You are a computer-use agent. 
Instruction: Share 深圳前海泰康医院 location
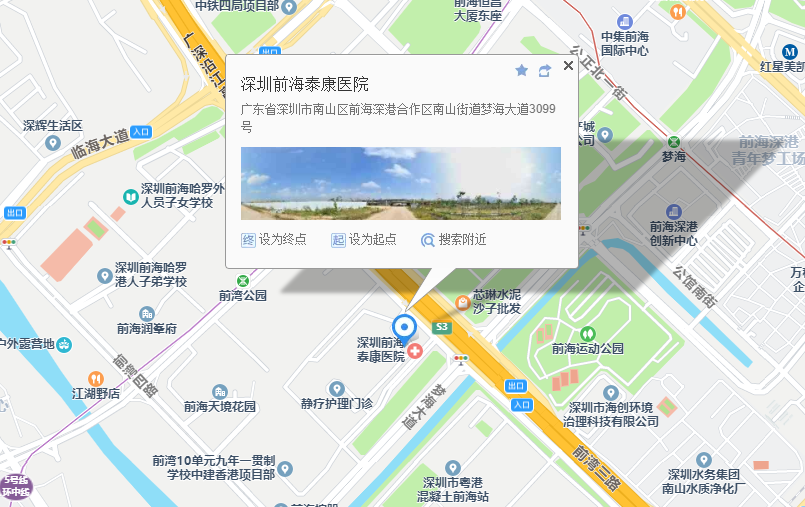544,70
